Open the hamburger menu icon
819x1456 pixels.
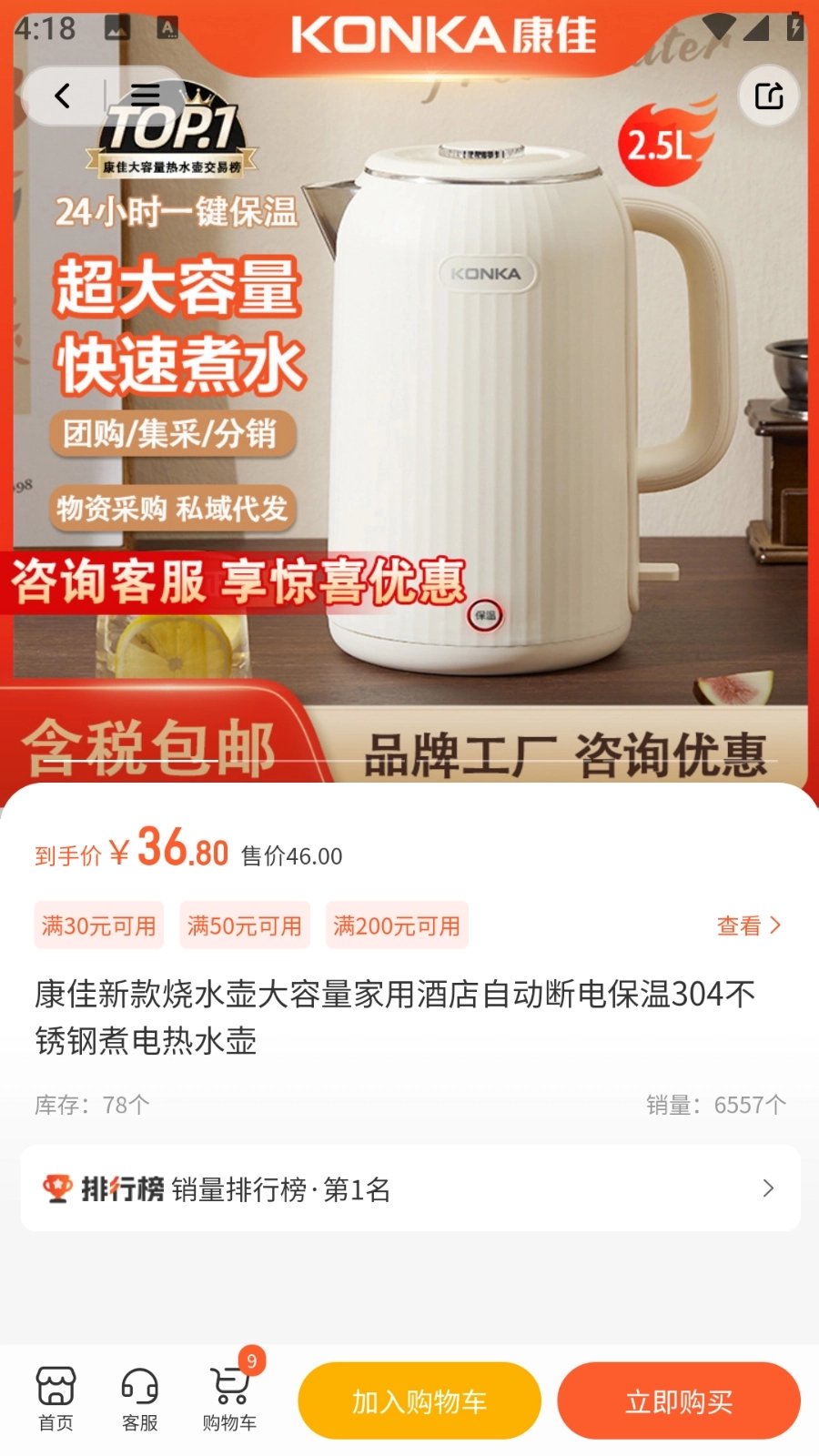click(146, 96)
